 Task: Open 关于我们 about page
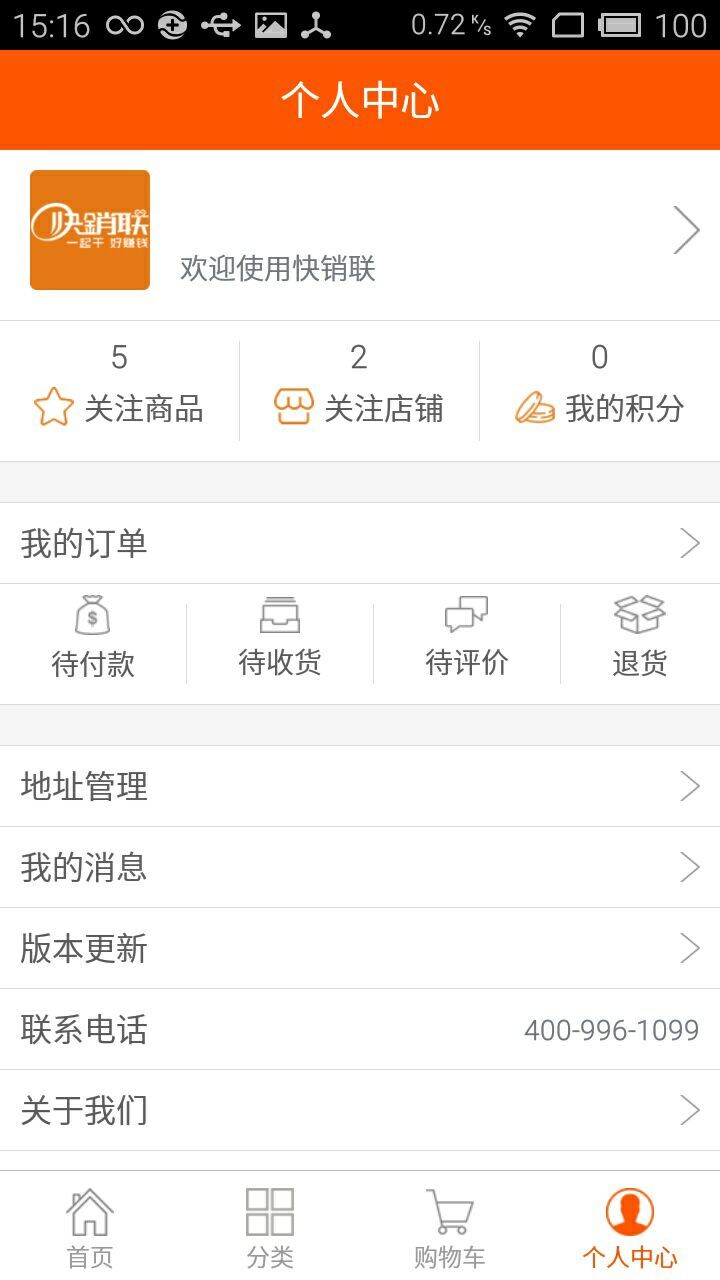coord(360,1110)
